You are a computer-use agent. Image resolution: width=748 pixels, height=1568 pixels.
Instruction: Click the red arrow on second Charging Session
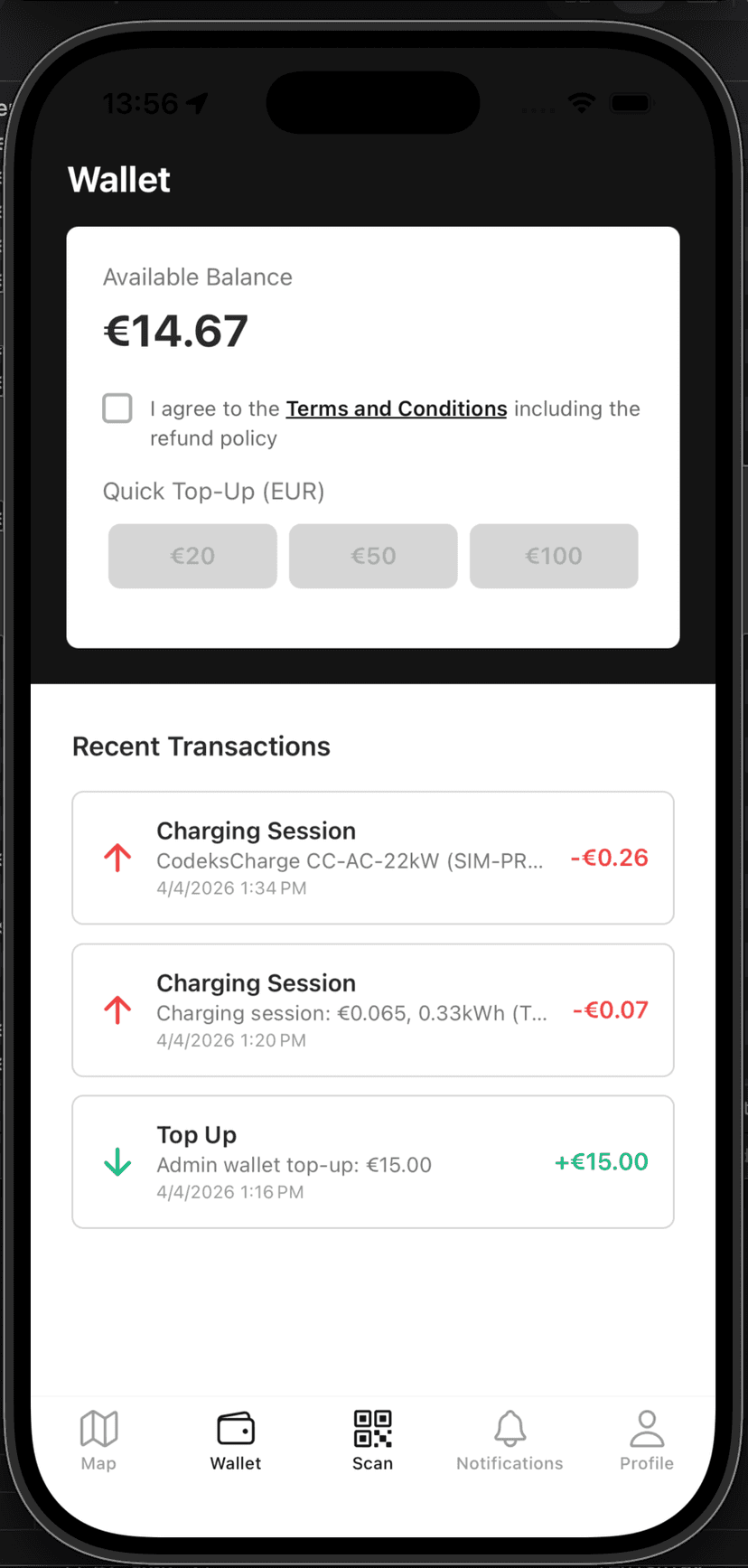point(117,1009)
